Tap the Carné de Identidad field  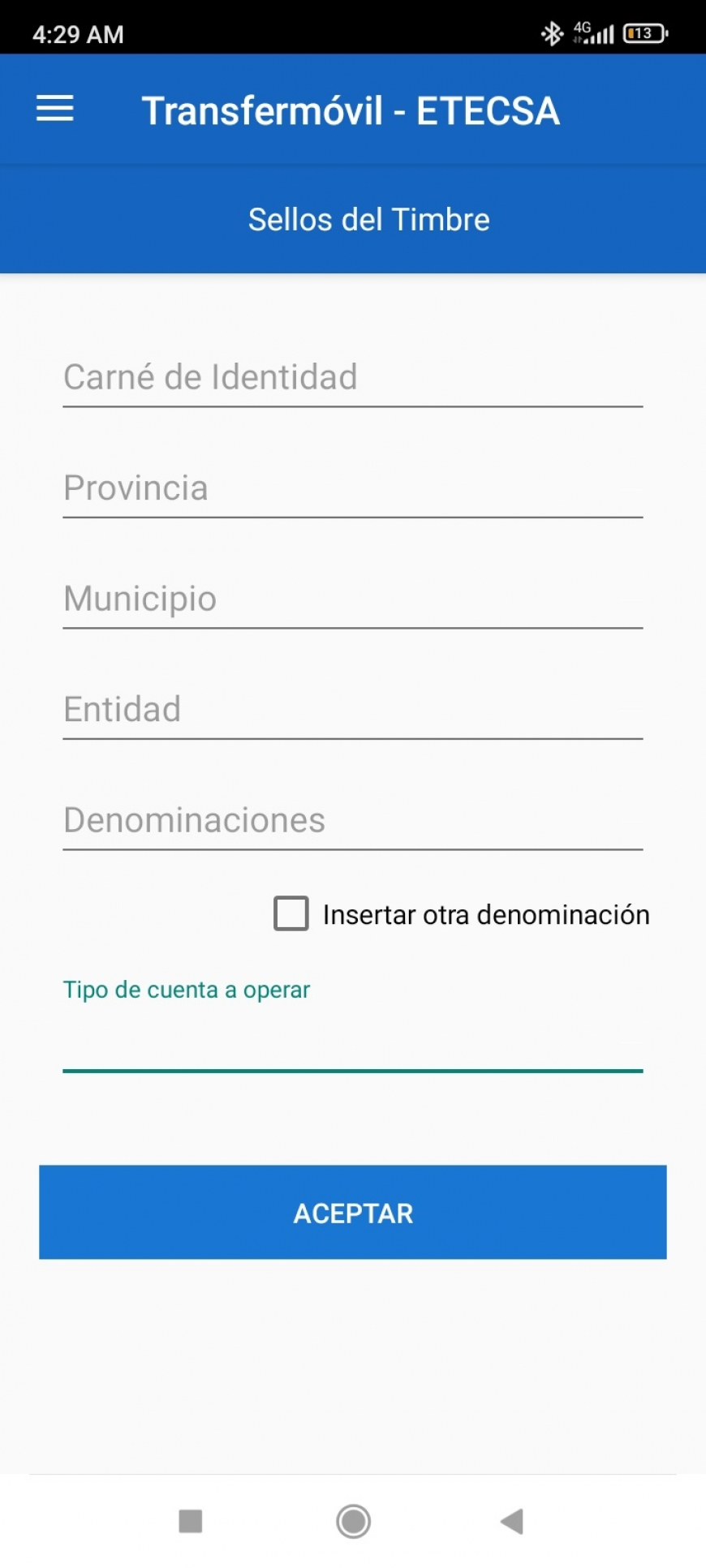pyautogui.click(x=353, y=378)
